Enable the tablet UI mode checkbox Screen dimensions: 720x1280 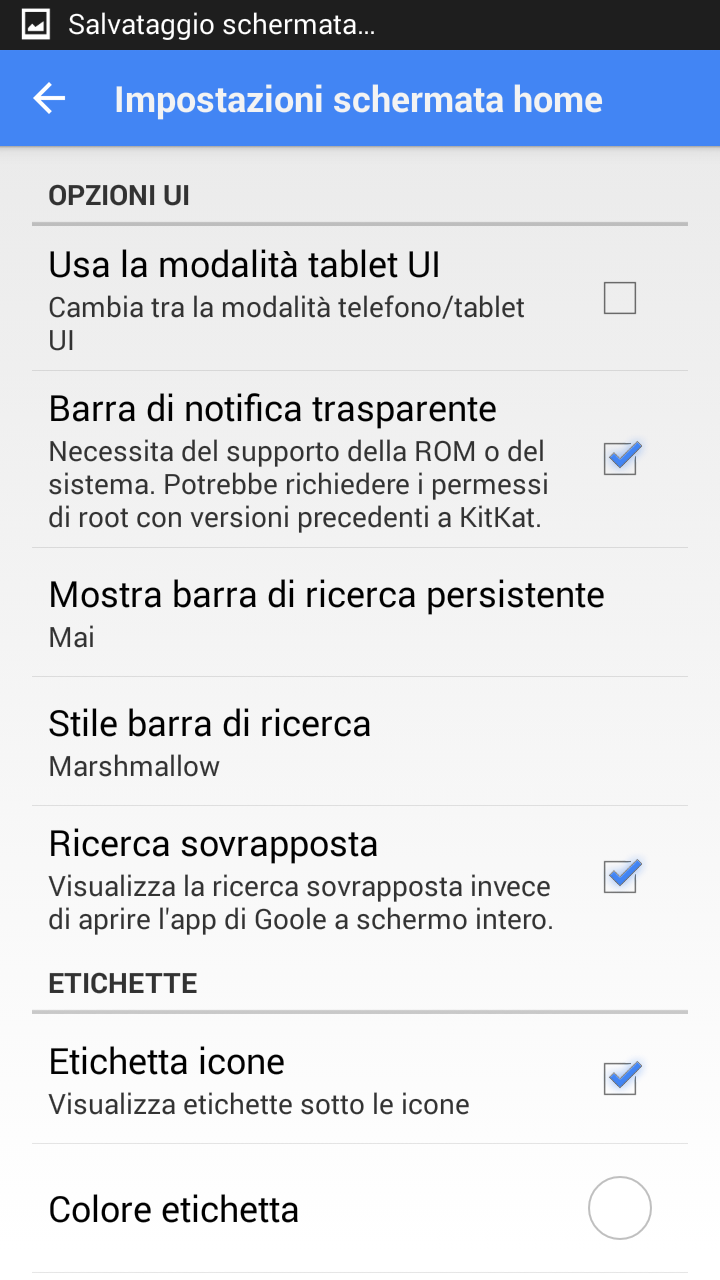tap(620, 298)
